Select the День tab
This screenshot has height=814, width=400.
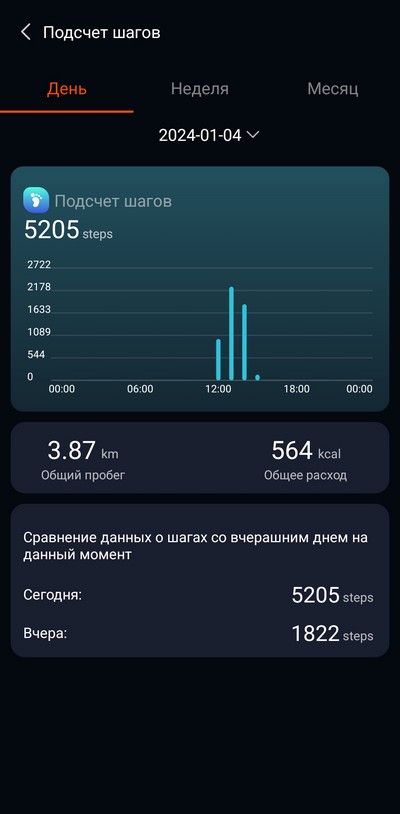point(66,89)
